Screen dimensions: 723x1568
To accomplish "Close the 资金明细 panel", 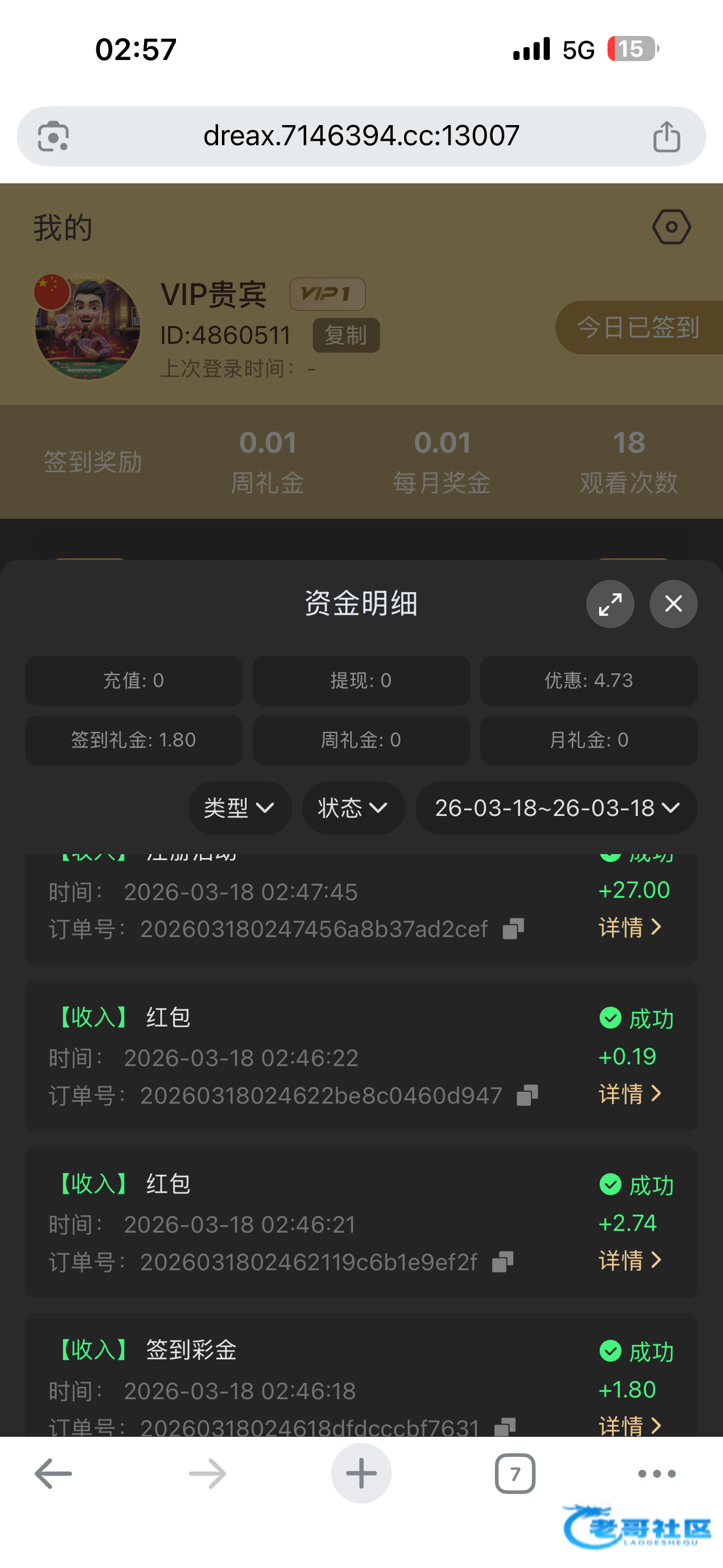I will [x=673, y=604].
